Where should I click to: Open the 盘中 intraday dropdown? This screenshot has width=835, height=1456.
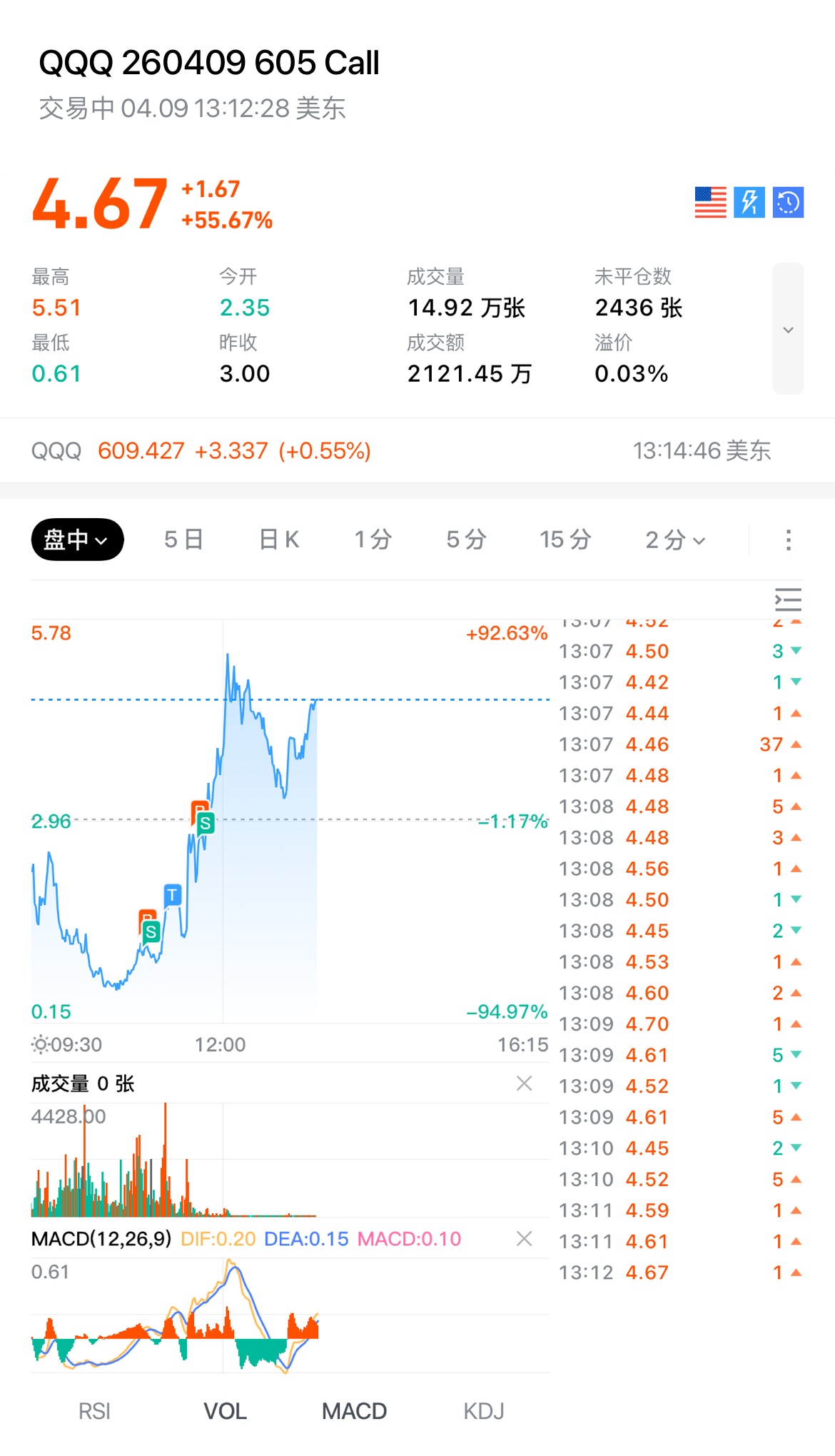[77, 540]
